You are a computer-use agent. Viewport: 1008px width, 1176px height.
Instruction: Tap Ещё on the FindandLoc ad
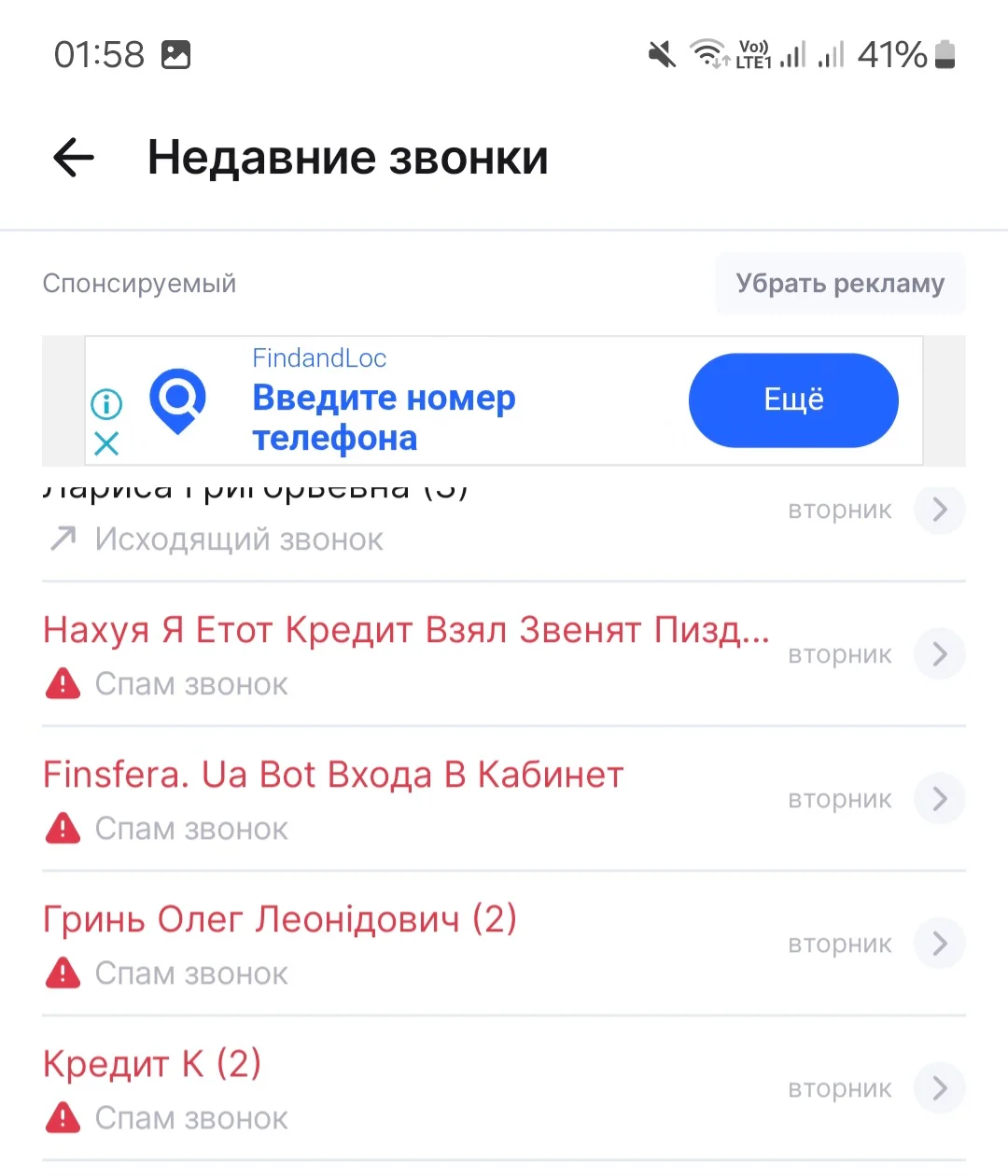pyautogui.click(x=793, y=400)
